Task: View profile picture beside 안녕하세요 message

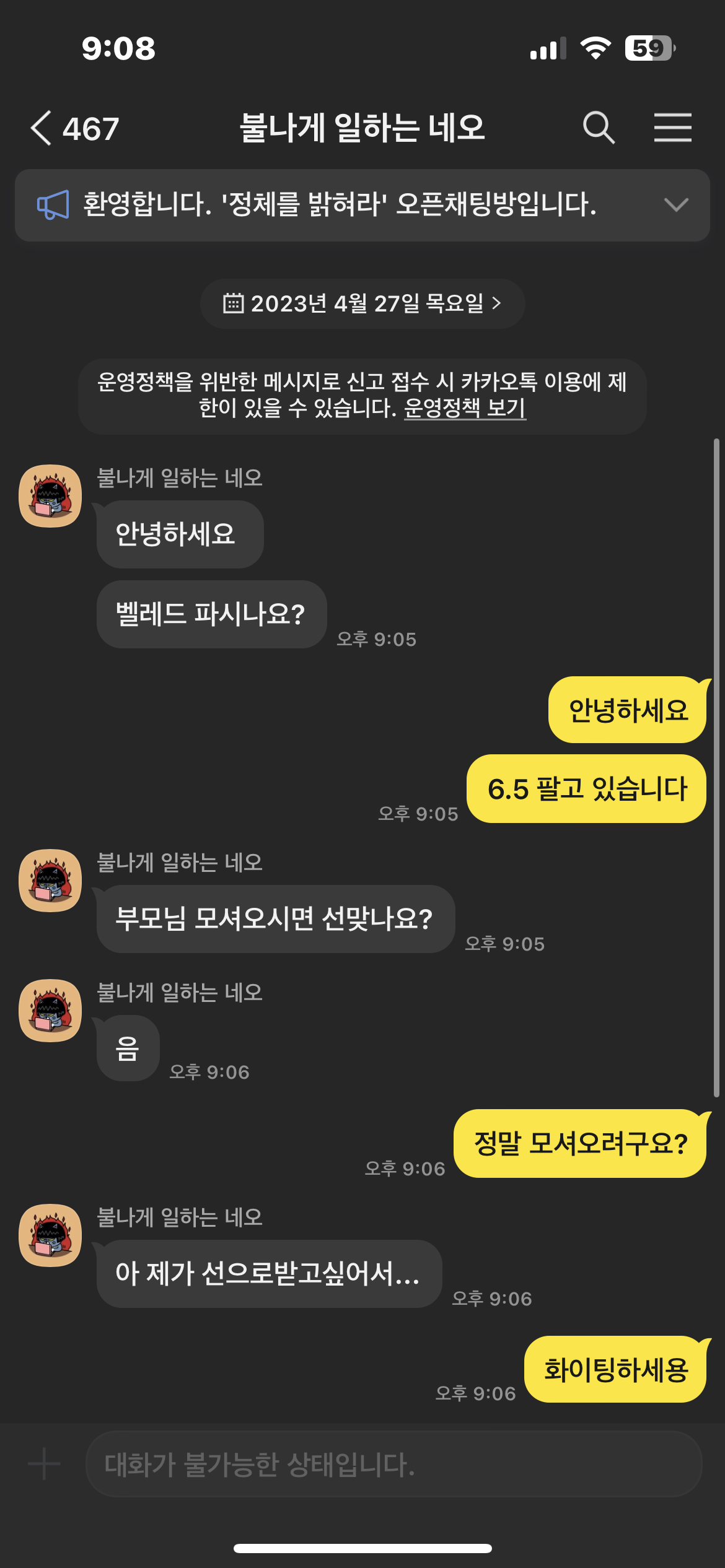Action: [x=50, y=496]
